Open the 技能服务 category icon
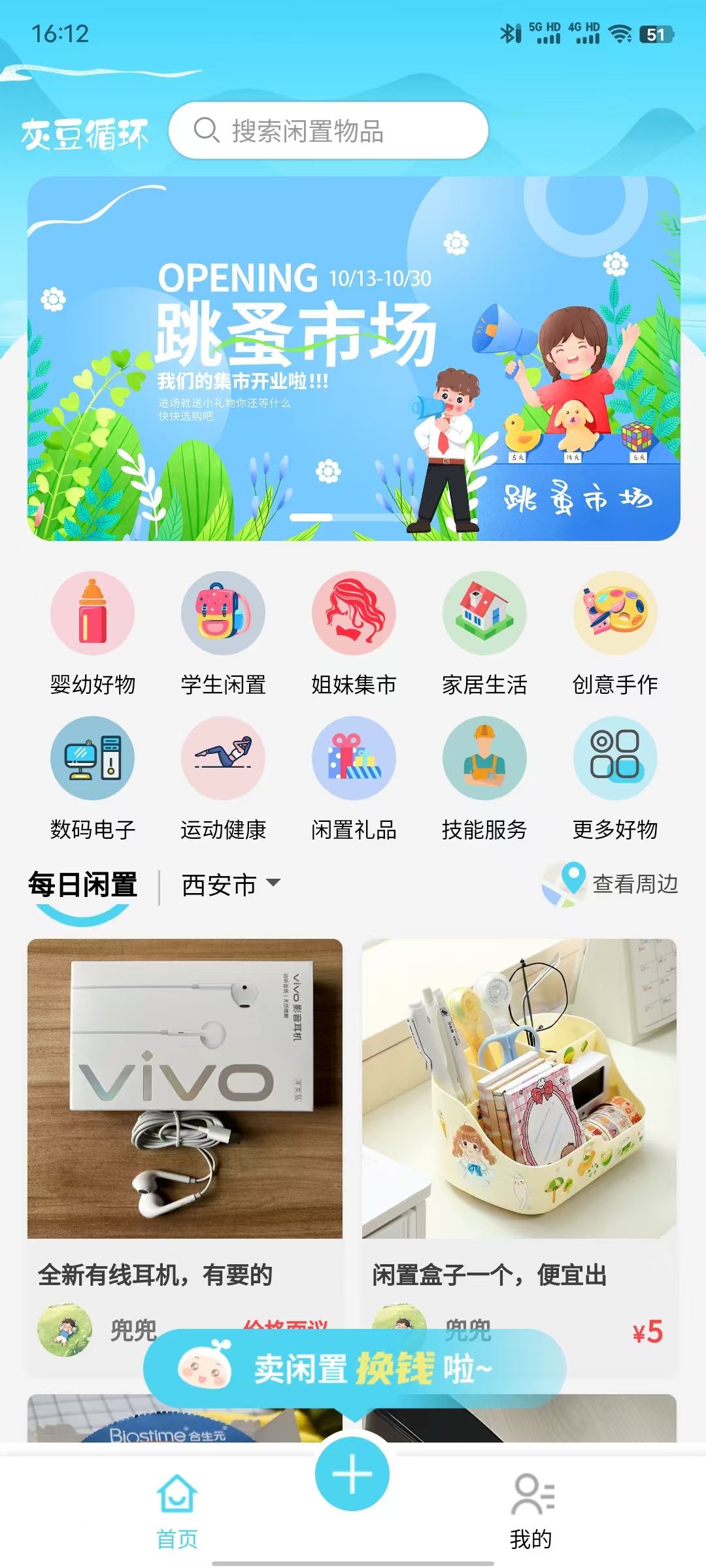 [484, 758]
